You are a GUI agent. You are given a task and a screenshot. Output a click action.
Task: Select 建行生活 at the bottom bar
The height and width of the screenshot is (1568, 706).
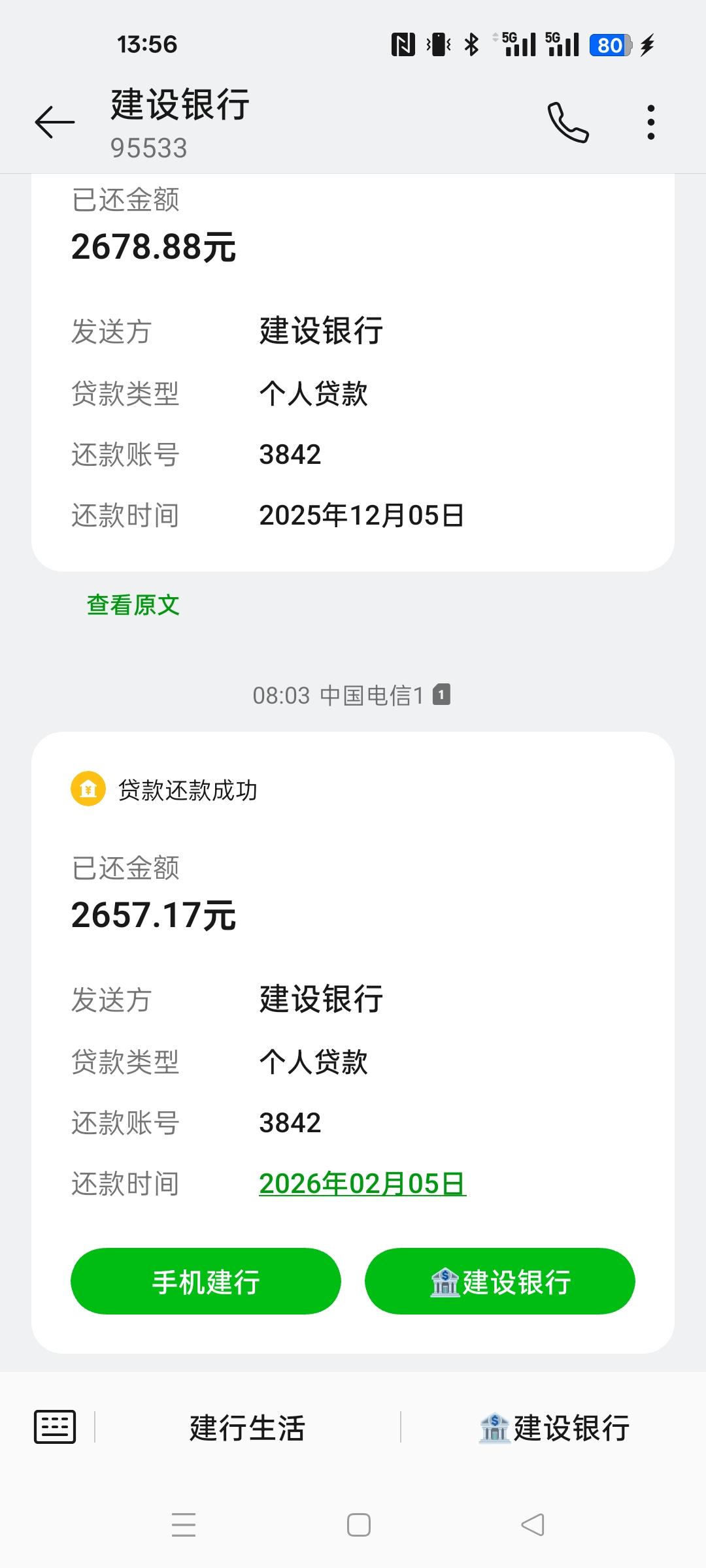pos(247,1428)
